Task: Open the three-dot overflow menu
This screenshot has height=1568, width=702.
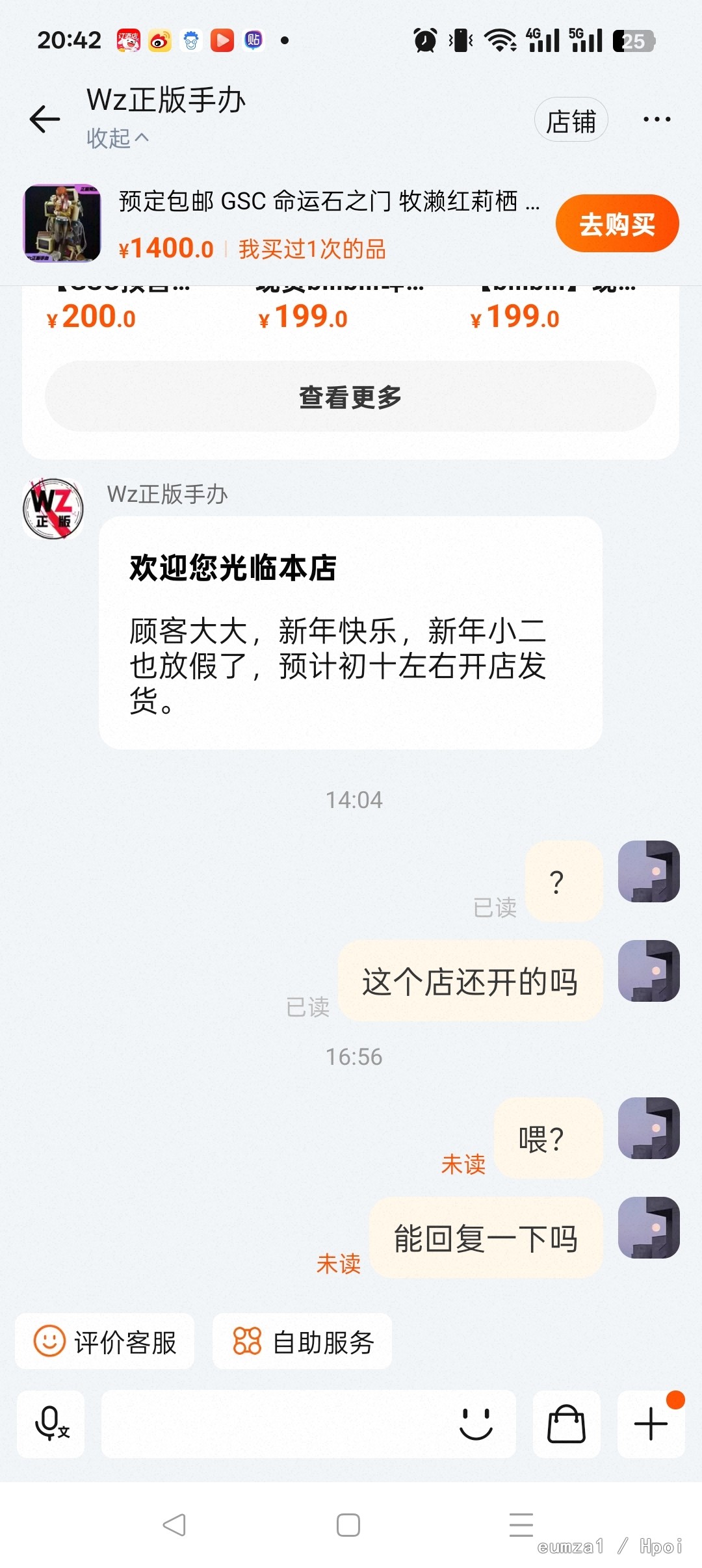Action: (656, 120)
